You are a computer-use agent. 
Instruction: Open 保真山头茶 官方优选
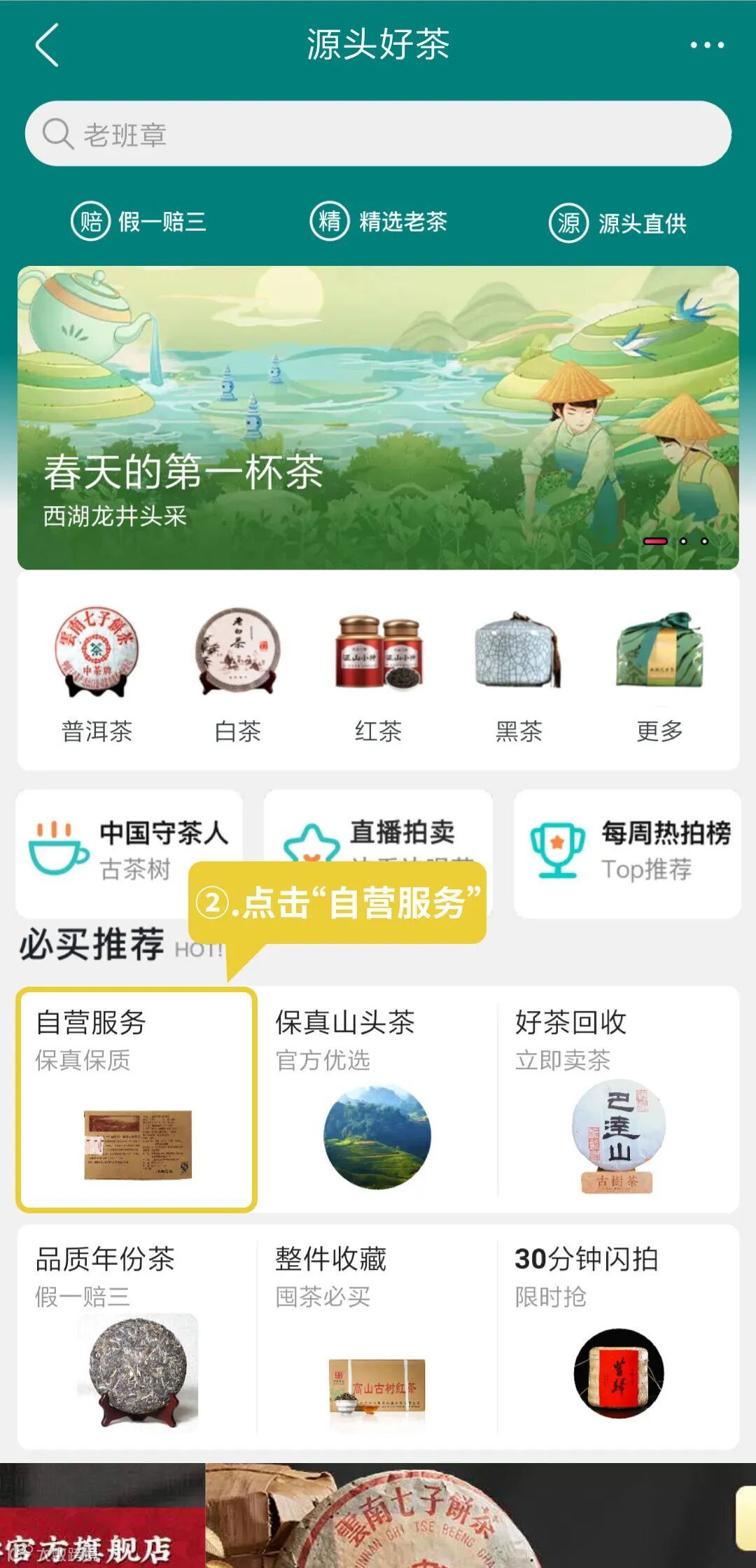pyautogui.click(x=377, y=1099)
